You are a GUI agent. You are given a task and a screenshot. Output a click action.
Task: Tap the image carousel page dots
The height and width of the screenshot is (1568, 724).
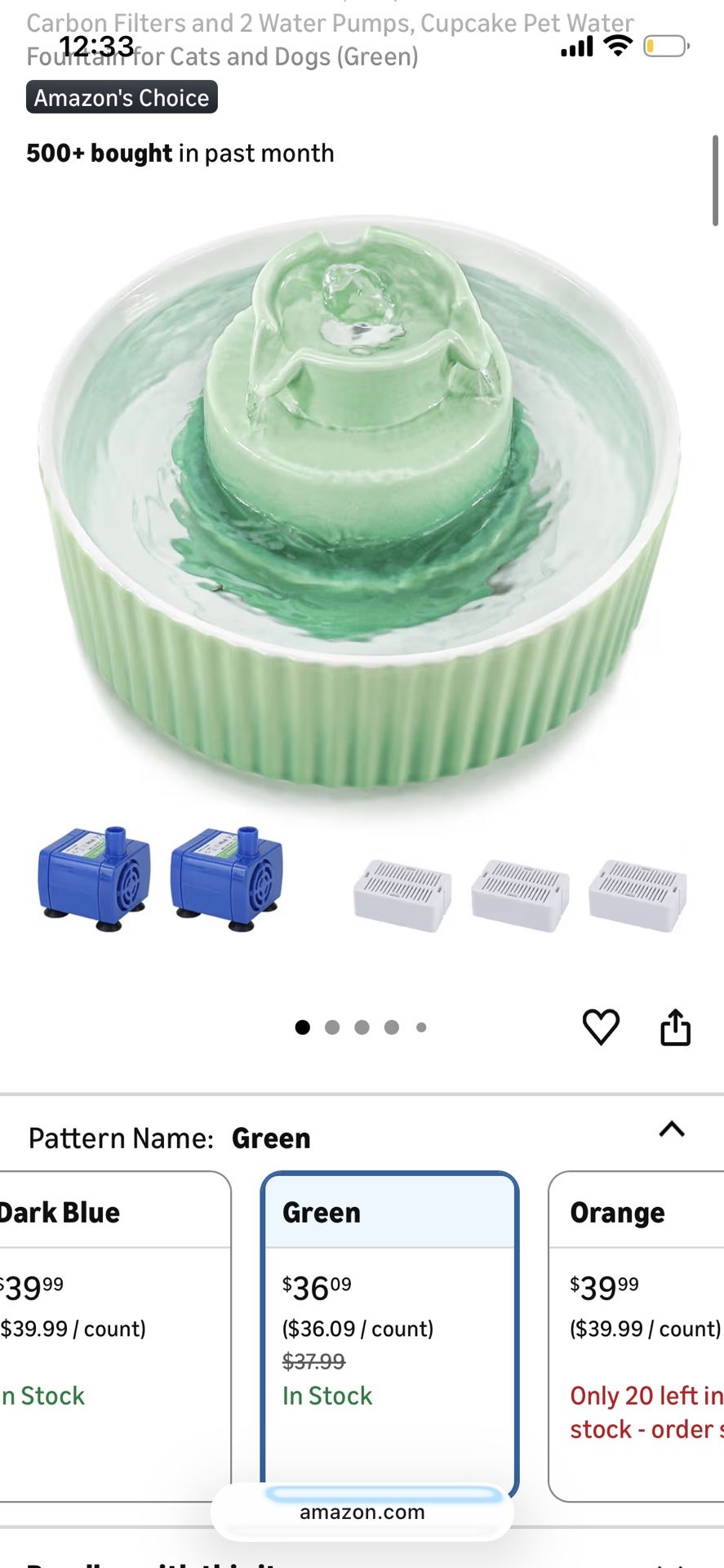pyautogui.click(x=361, y=1027)
